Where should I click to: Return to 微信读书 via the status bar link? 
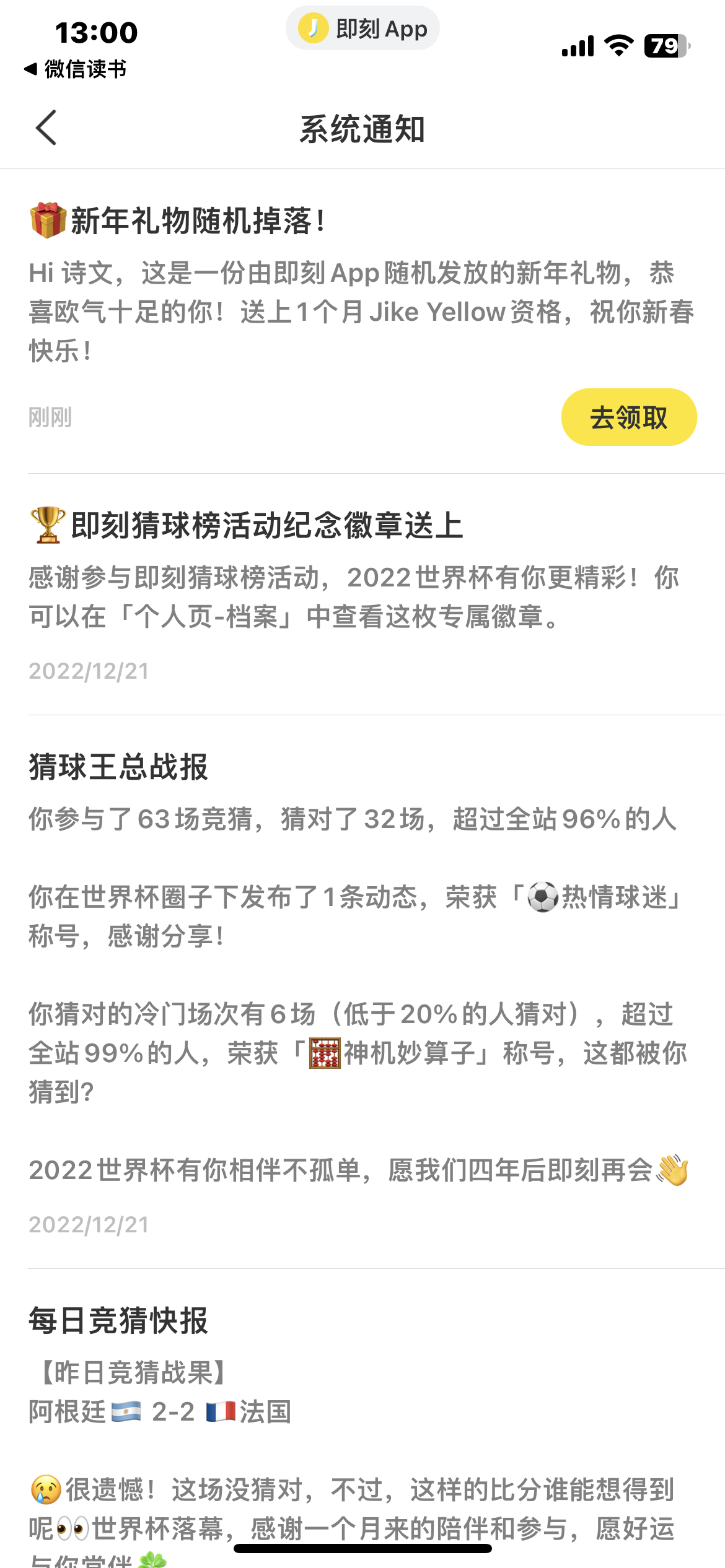[75, 69]
